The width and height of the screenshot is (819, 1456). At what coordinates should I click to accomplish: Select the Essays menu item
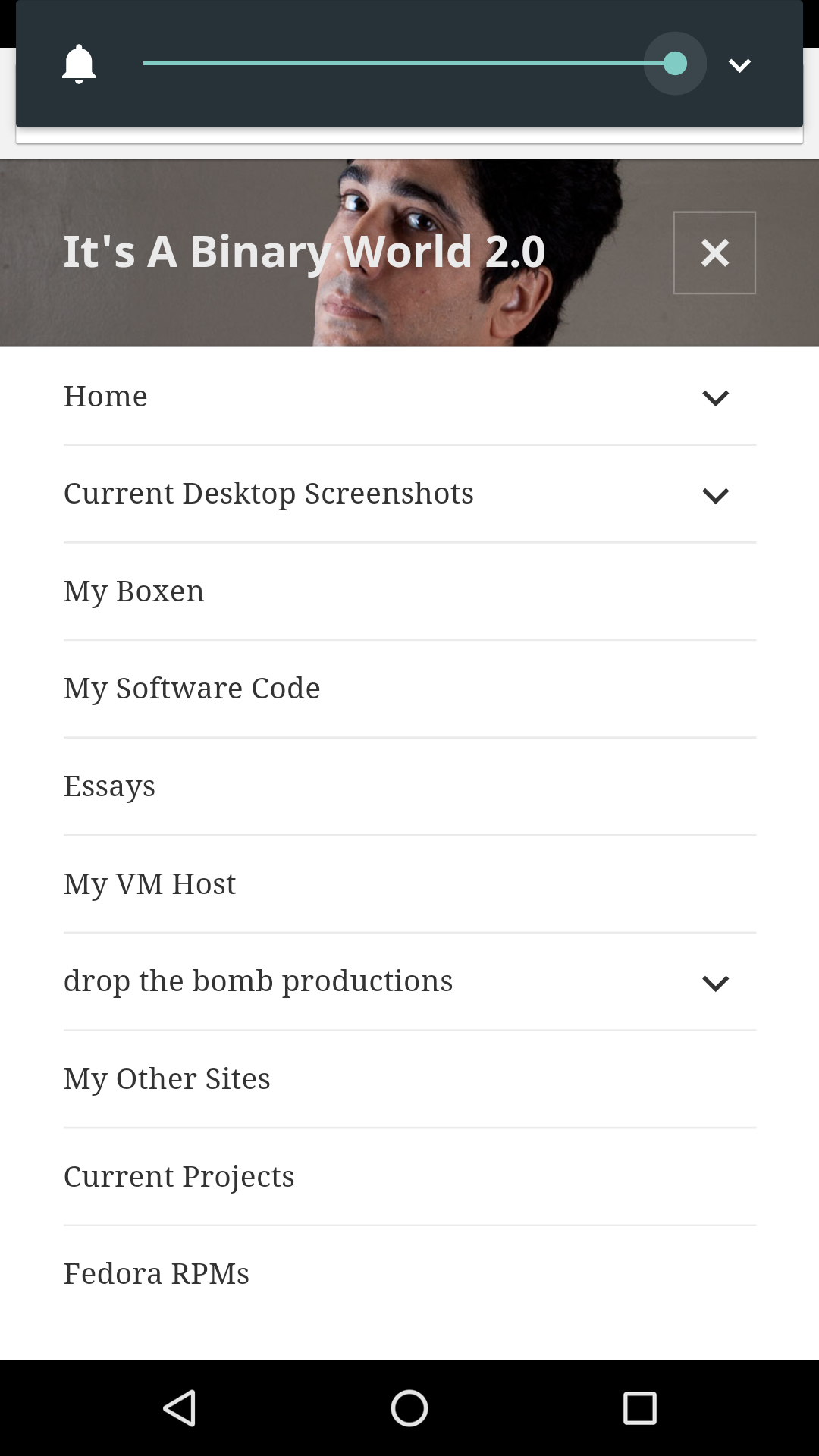(x=109, y=786)
